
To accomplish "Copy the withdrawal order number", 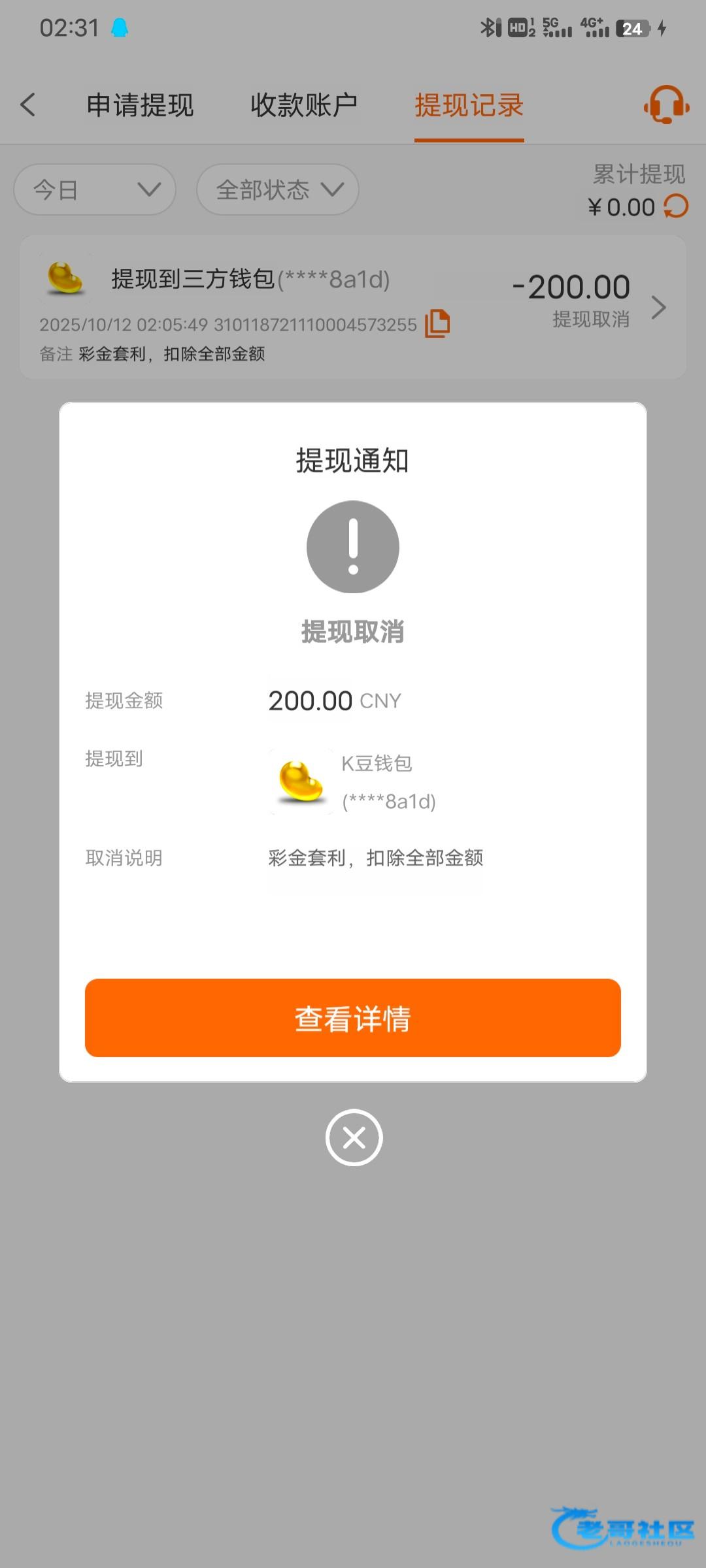I will (437, 323).
